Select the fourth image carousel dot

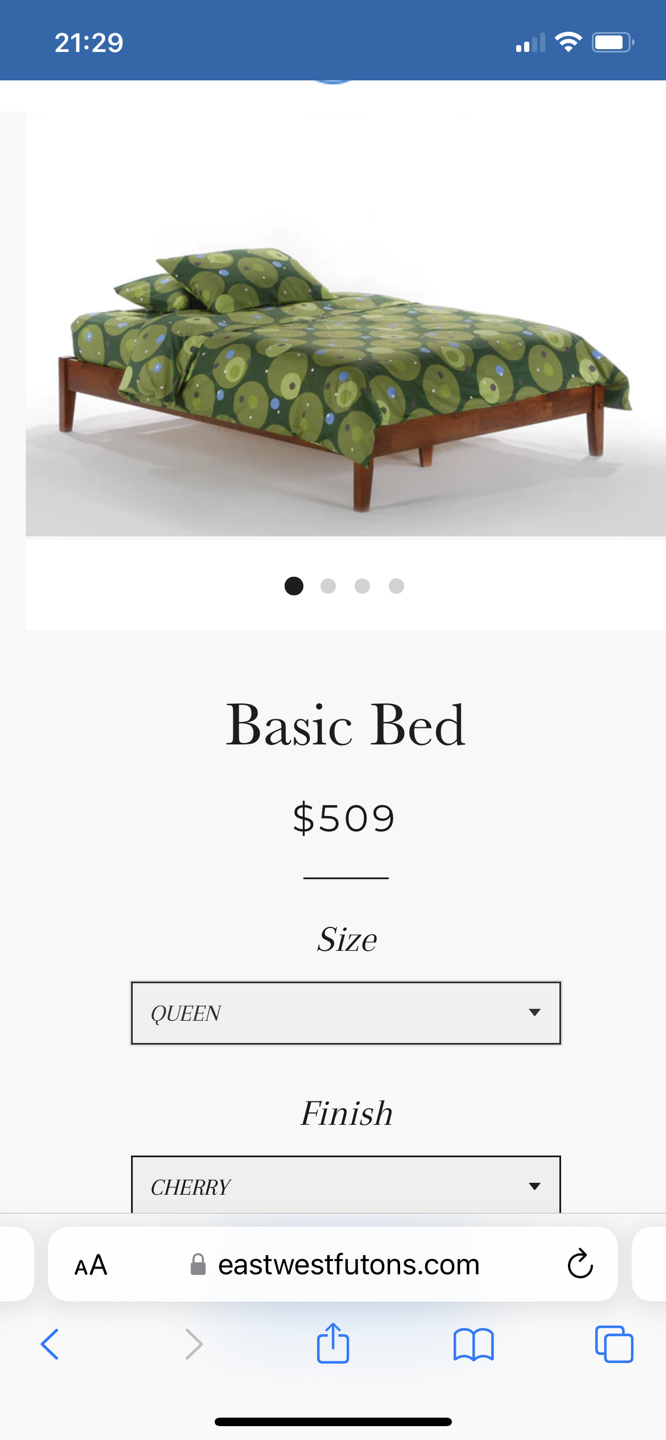396,586
